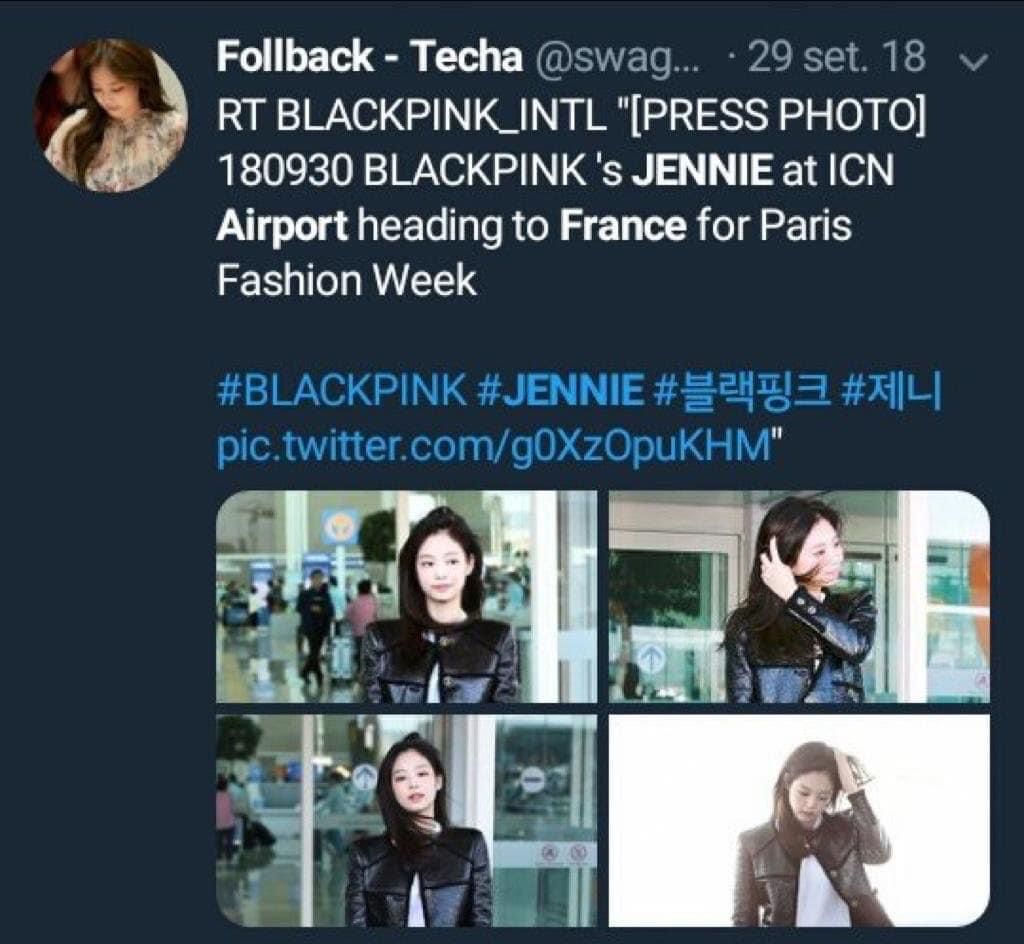Open Follback - Techa's profile avatar
Viewport: 1024px width, 944px height.
click(x=111, y=116)
